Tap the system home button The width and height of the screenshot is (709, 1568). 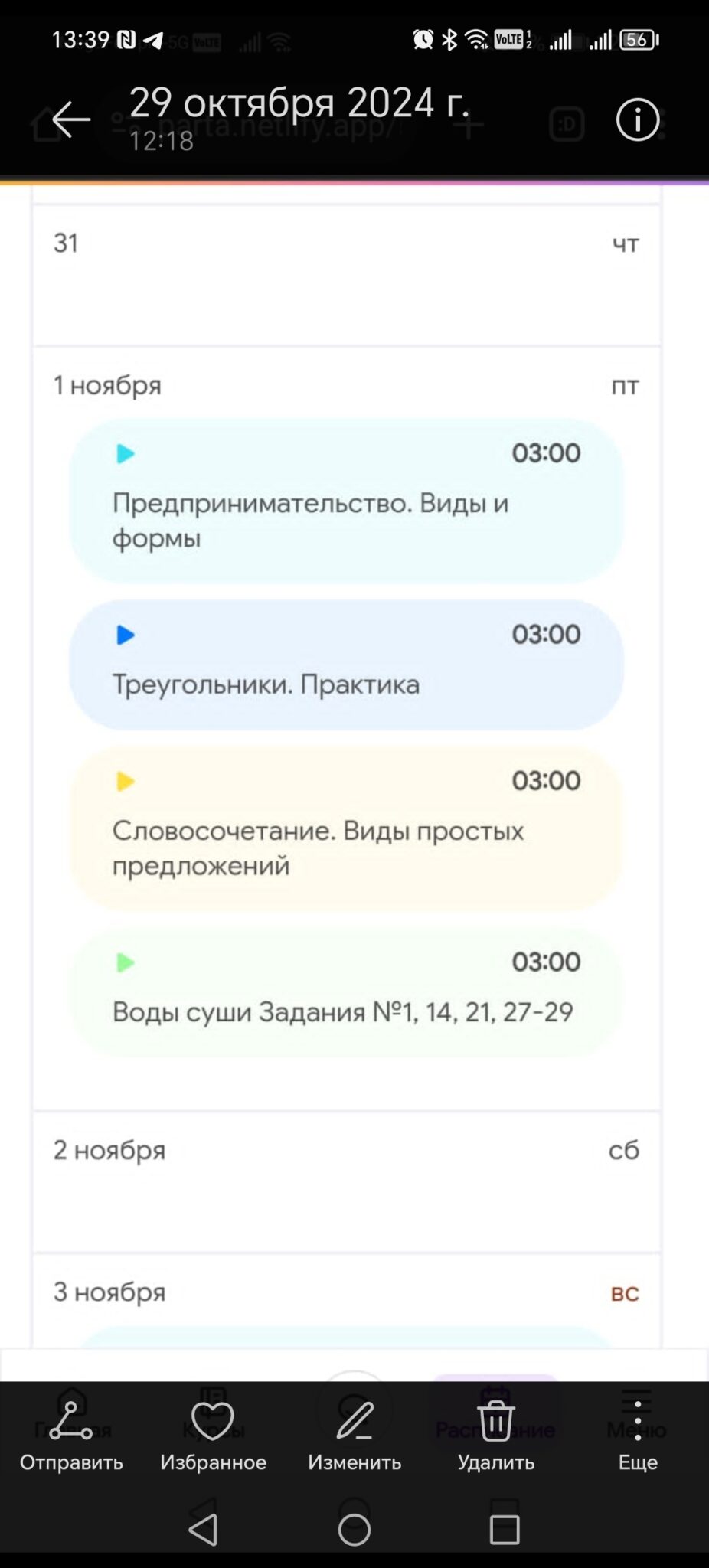click(354, 1530)
